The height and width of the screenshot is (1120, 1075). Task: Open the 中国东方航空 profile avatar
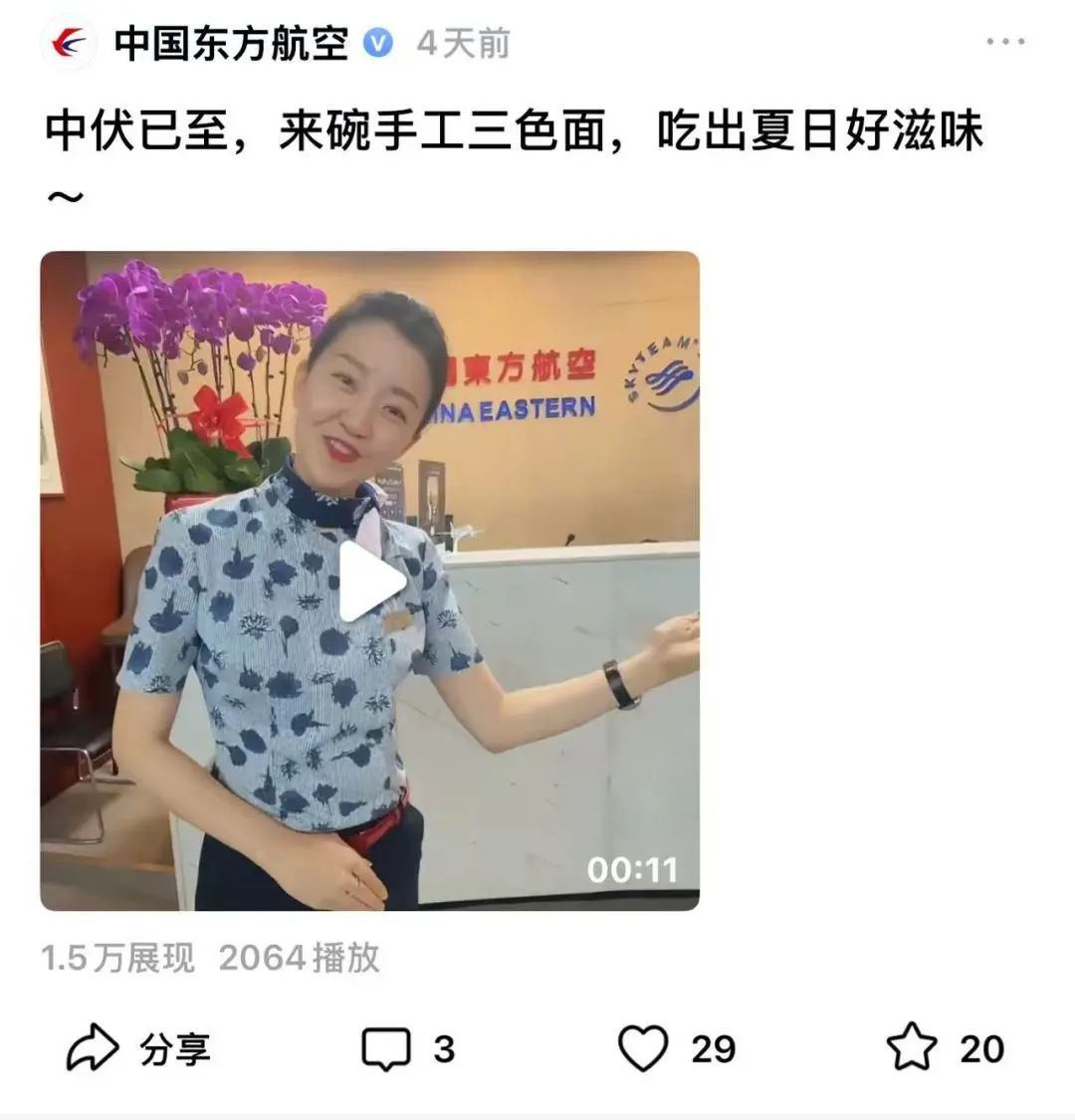[68, 43]
